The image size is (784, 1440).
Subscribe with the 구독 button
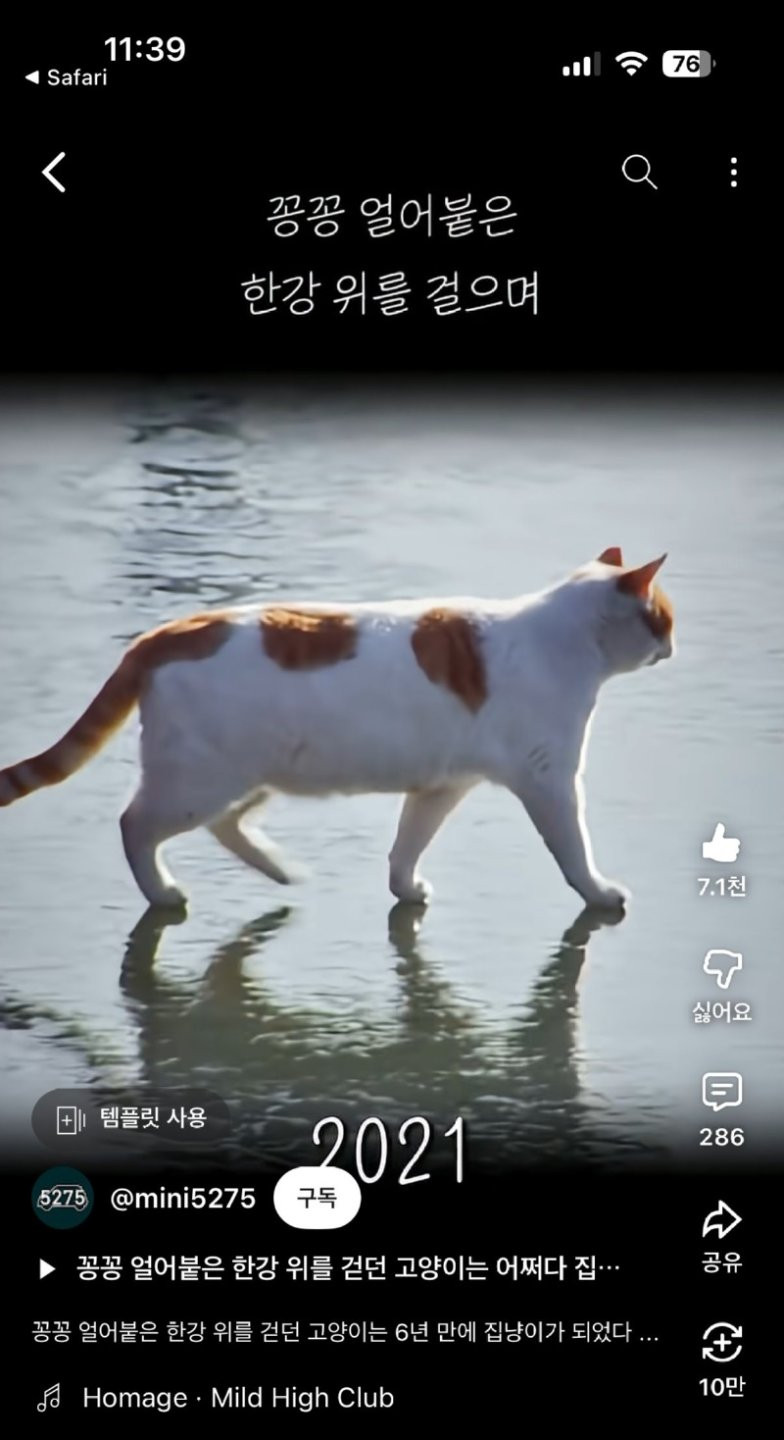[x=317, y=1197]
